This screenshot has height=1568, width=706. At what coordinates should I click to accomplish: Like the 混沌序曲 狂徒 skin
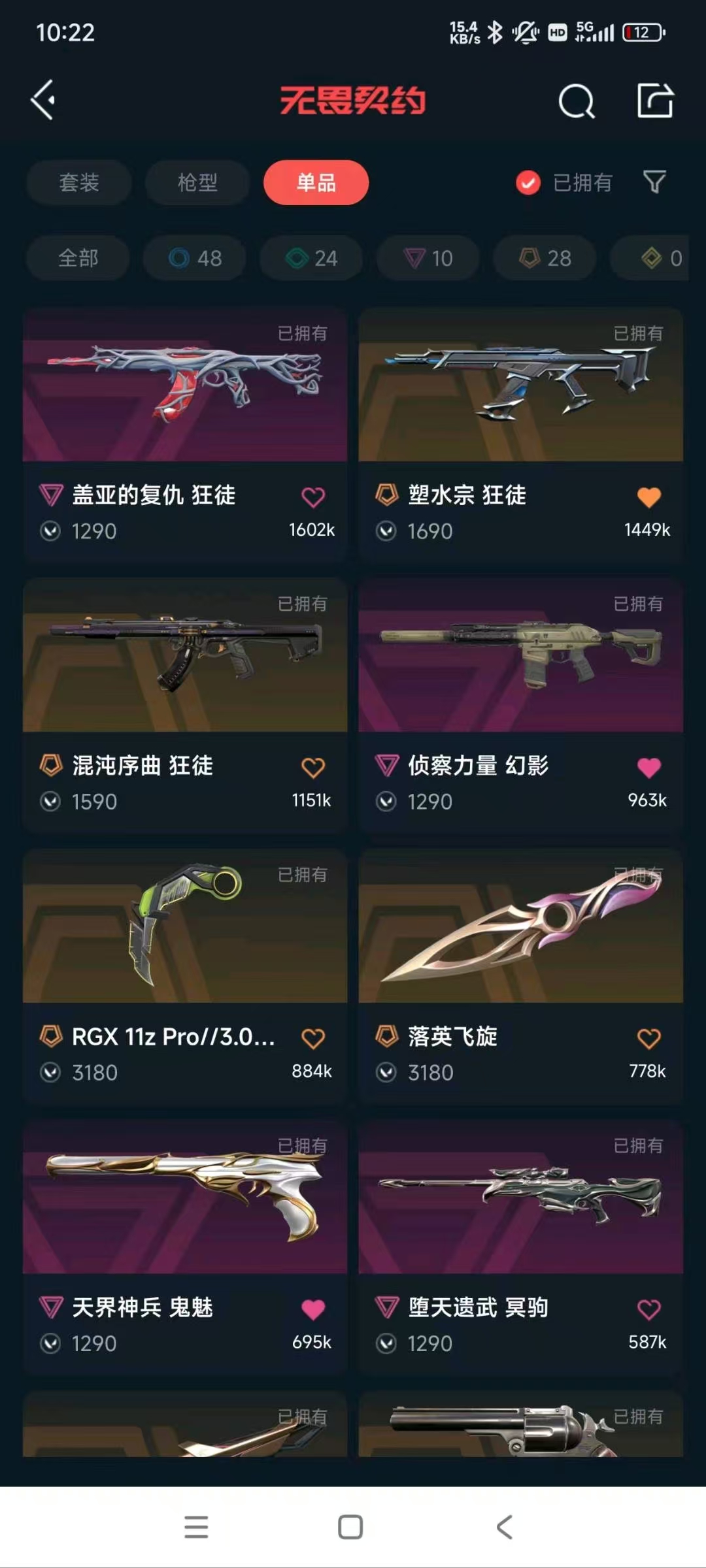click(313, 768)
